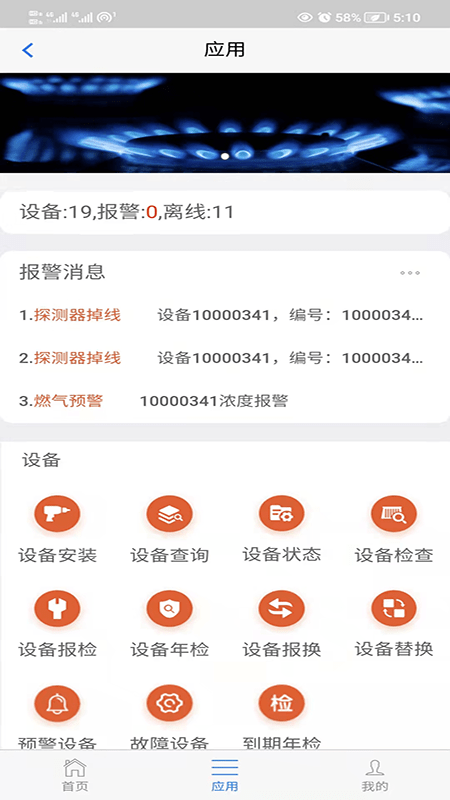Open 故障设备
Image resolution: width=450 pixels, height=800 pixels.
coord(169,717)
